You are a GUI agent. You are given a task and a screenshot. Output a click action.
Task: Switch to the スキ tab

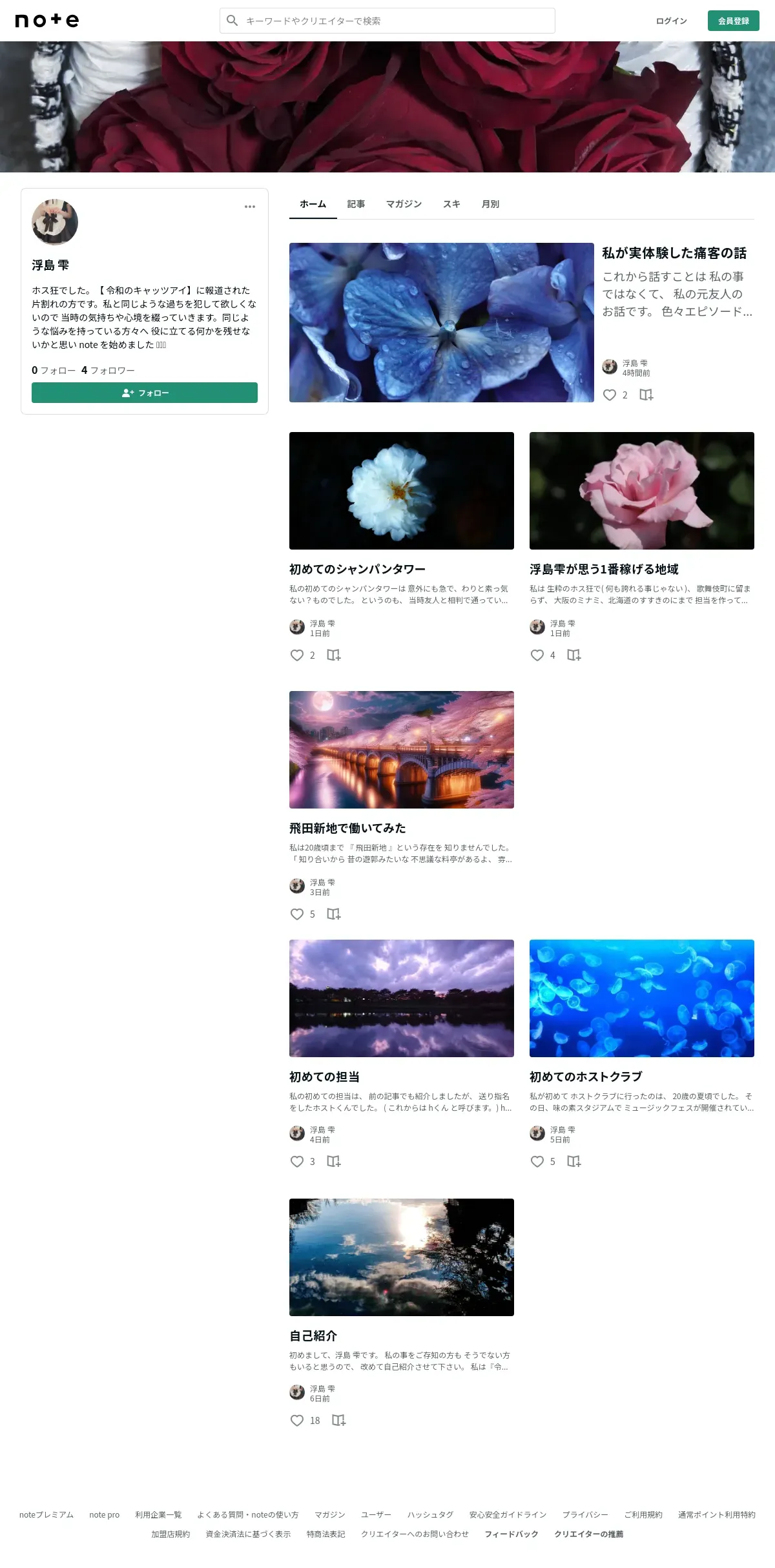click(x=451, y=204)
